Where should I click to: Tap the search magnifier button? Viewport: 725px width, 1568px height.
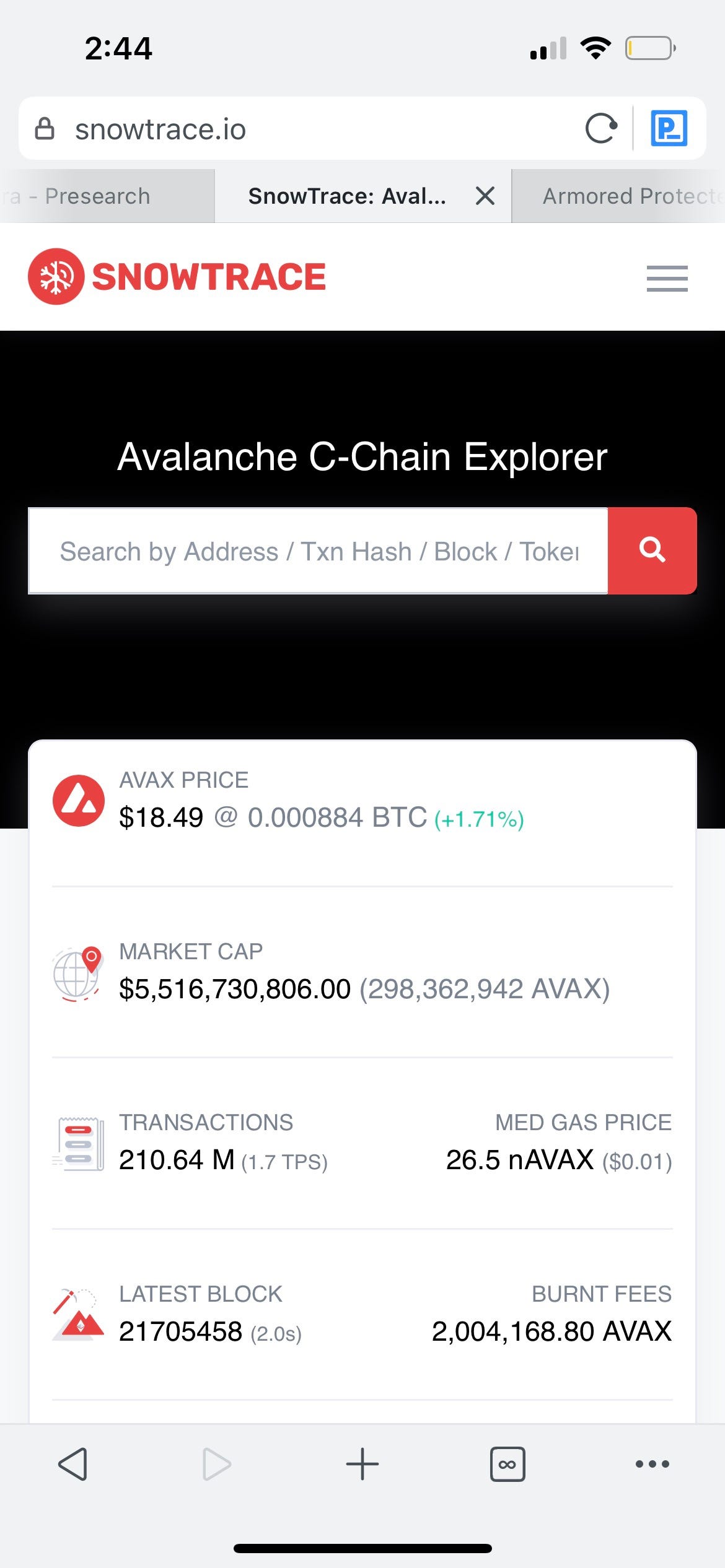point(652,551)
